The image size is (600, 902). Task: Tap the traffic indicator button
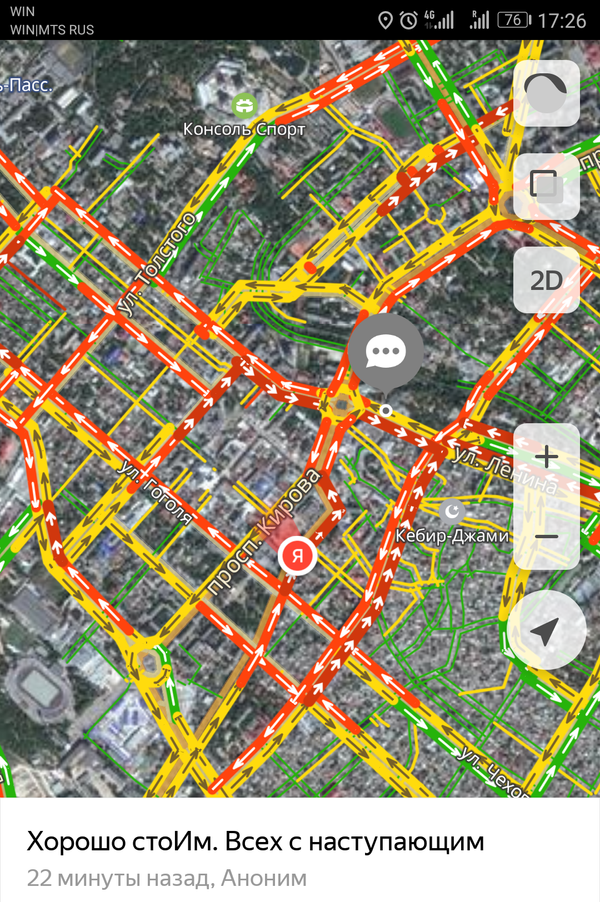(x=546, y=93)
